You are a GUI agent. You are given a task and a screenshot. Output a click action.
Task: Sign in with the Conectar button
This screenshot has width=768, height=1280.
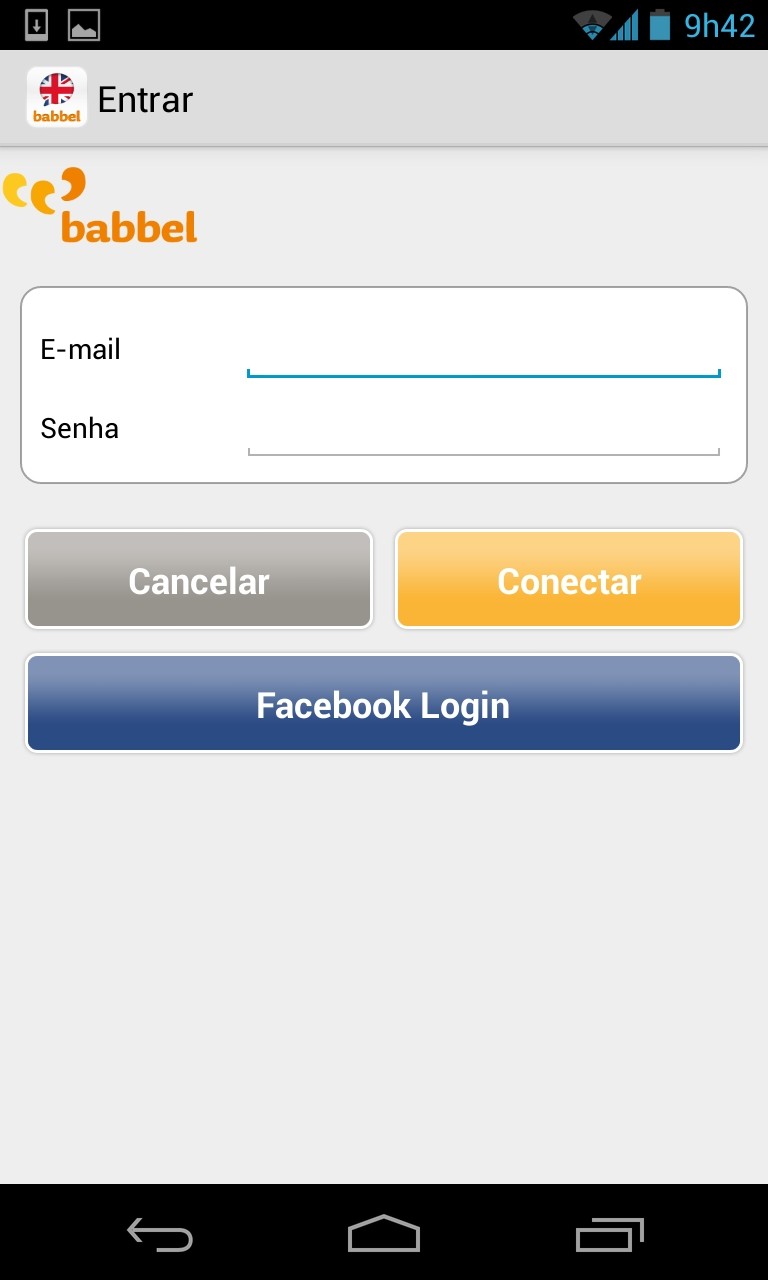point(569,580)
